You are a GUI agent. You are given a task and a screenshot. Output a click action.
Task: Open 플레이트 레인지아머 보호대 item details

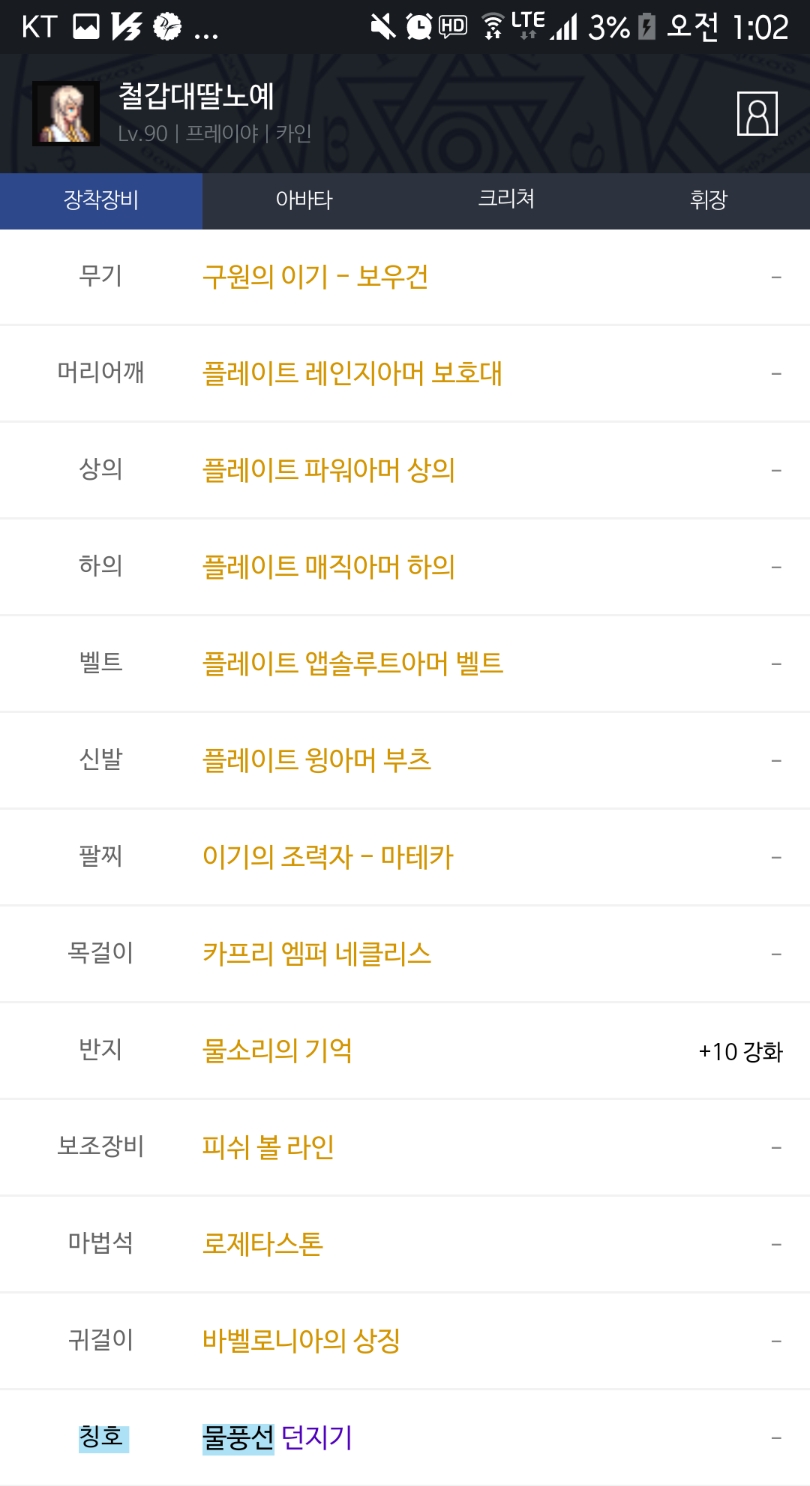point(352,374)
